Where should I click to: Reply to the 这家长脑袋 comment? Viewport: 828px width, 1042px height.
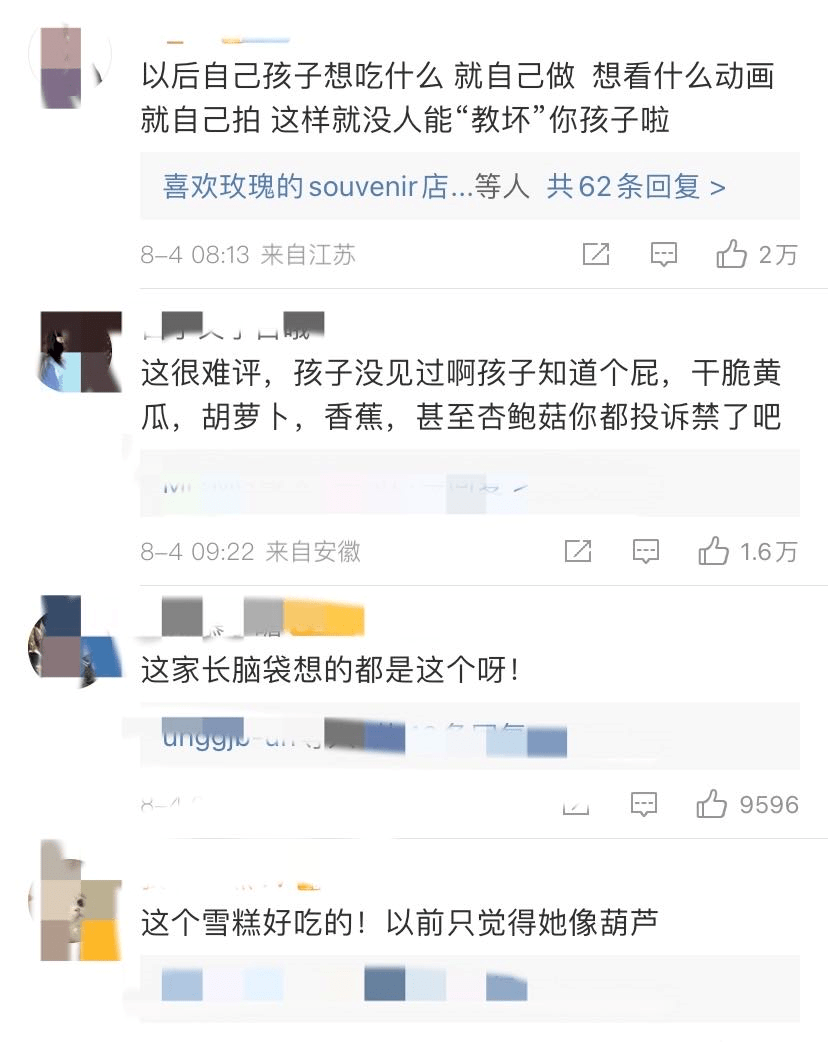[x=644, y=803]
